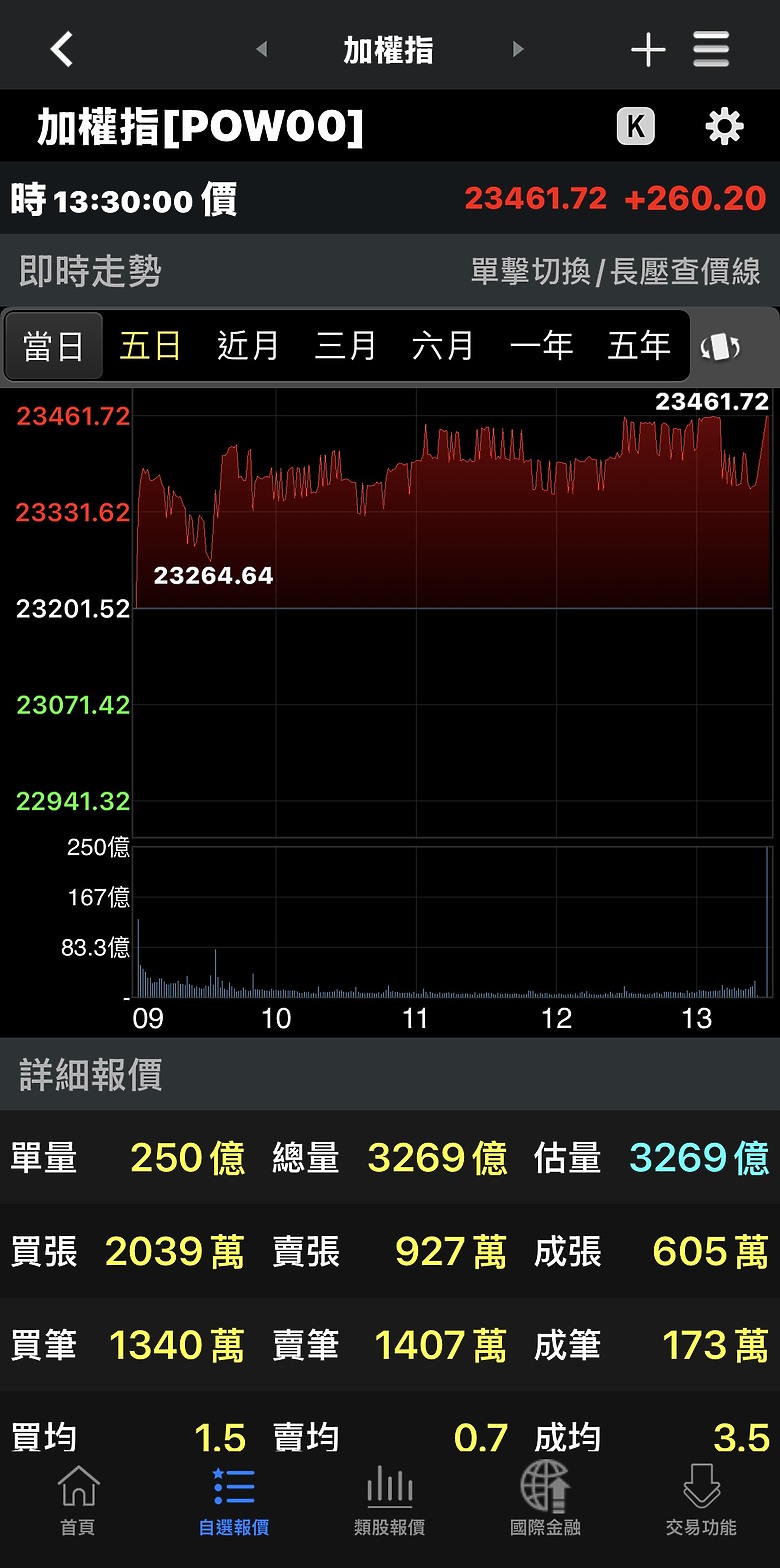This screenshot has width=780, height=1568.
Task: Switch to the previous stock with left triangle
Action: [x=262, y=49]
